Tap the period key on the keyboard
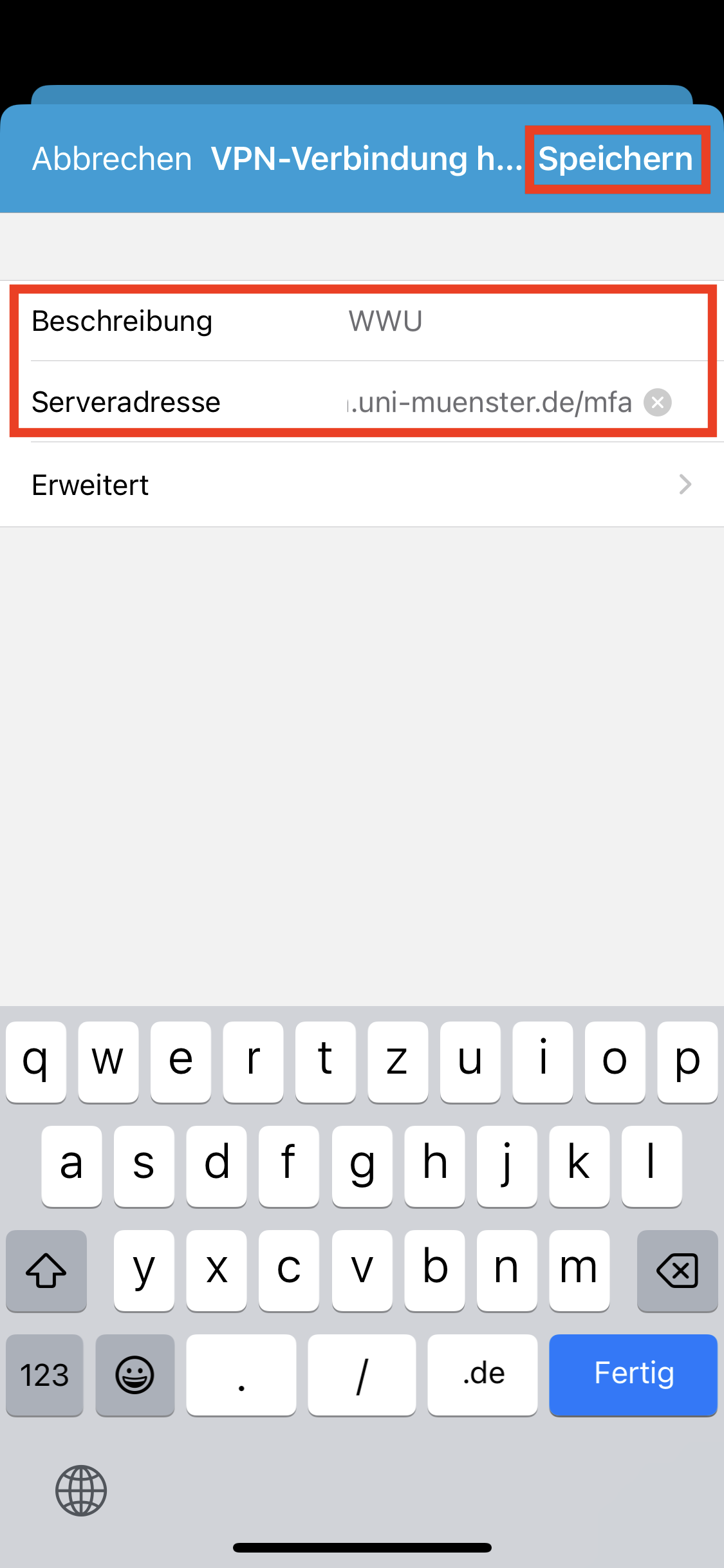This screenshot has width=724, height=1568. (241, 1375)
